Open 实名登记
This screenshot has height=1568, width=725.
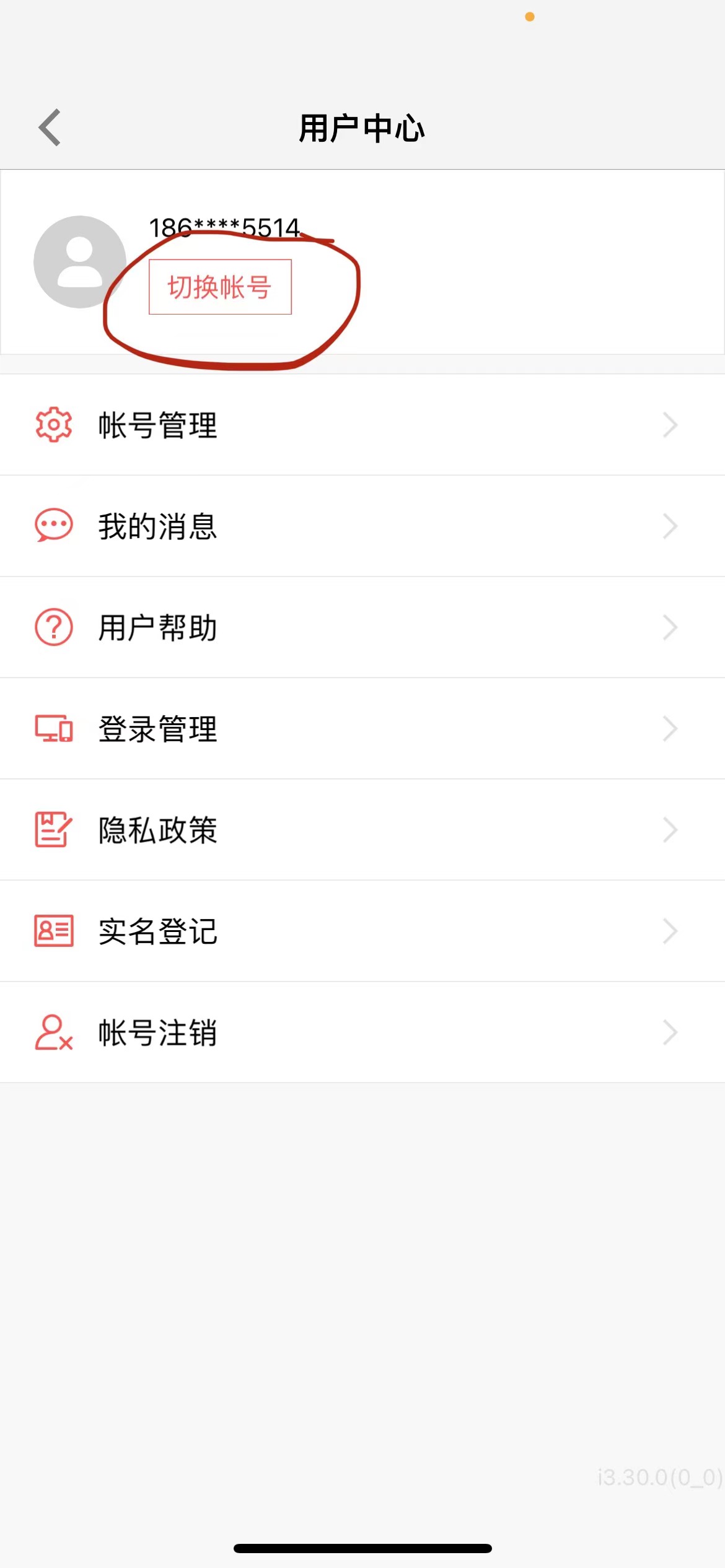[x=362, y=931]
